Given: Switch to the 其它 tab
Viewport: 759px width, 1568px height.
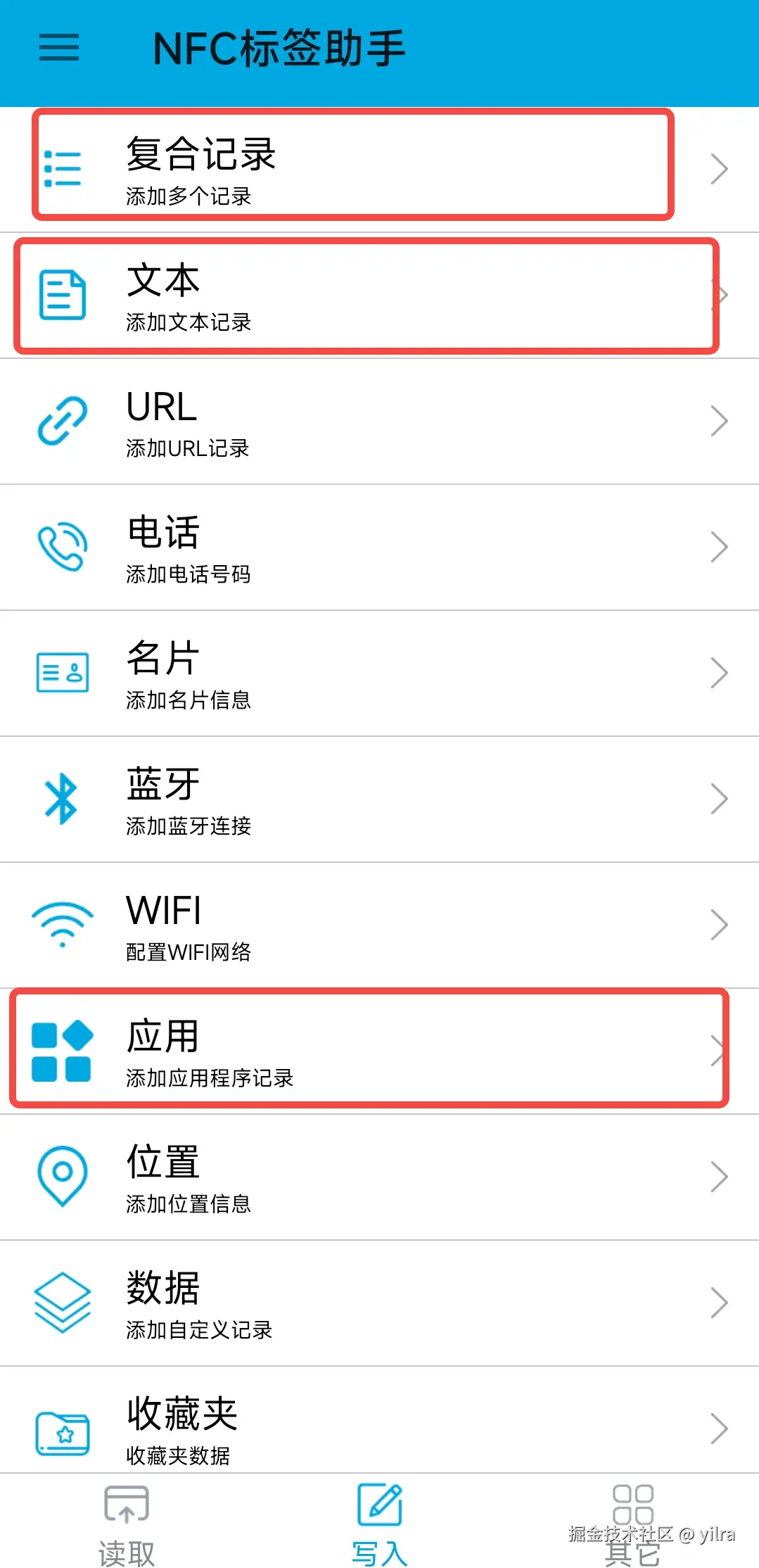Looking at the screenshot, I should click(632, 1523).
